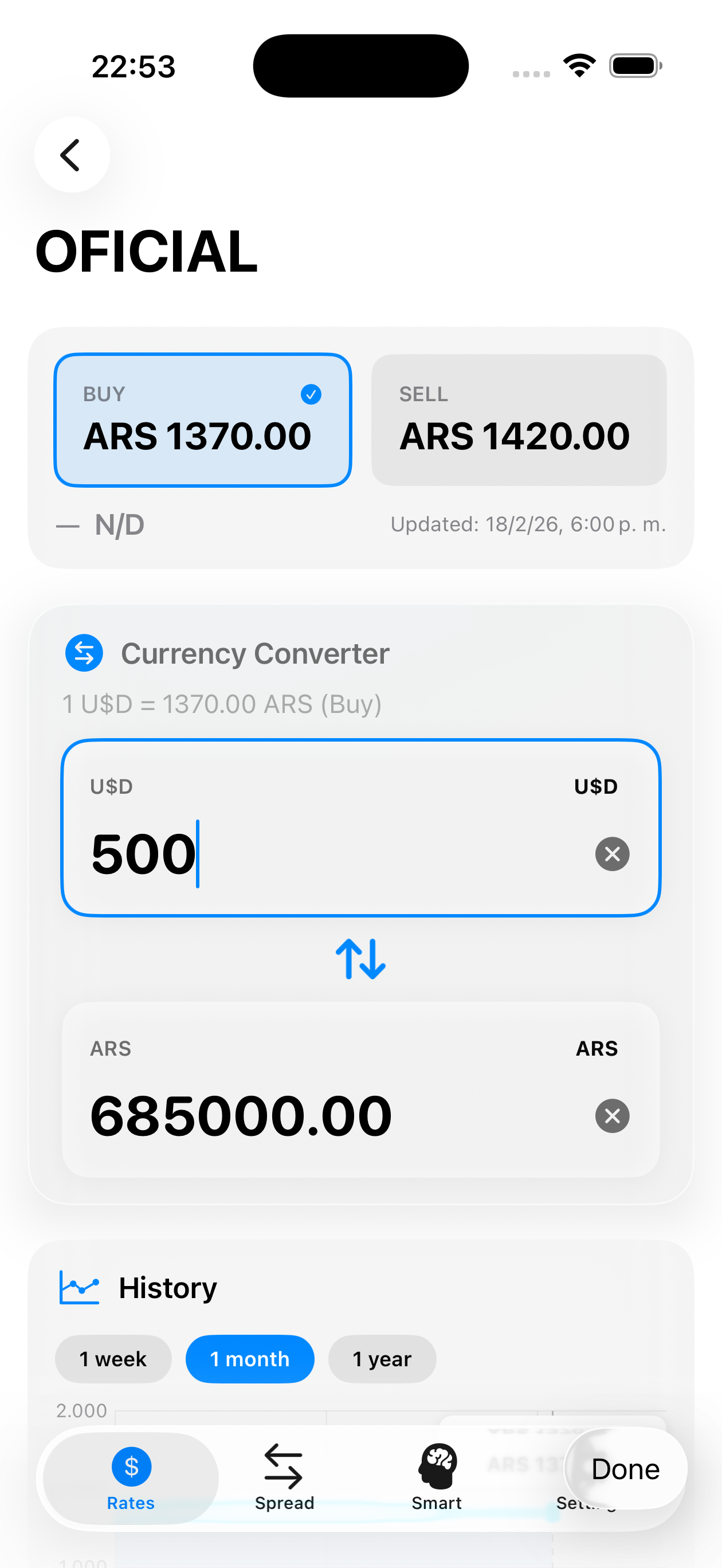Tap the 2.000 axis label on chart
The image size is (722, 1568).
pyautogui.click(x=82, y=1411)
